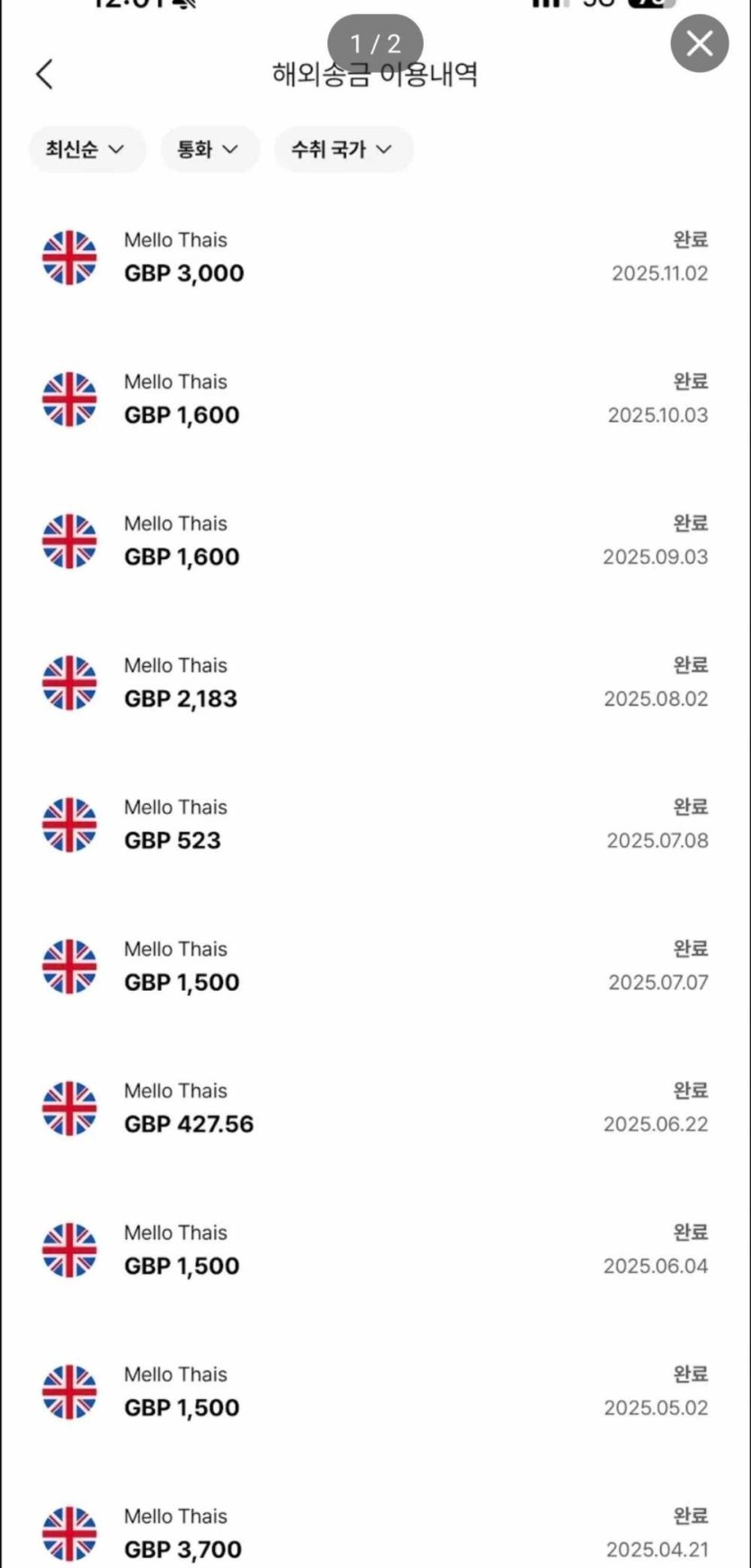Open the GBP 3,000 transfer from 2025.11.02
751x1568 pixels.
tap(374, 257)
